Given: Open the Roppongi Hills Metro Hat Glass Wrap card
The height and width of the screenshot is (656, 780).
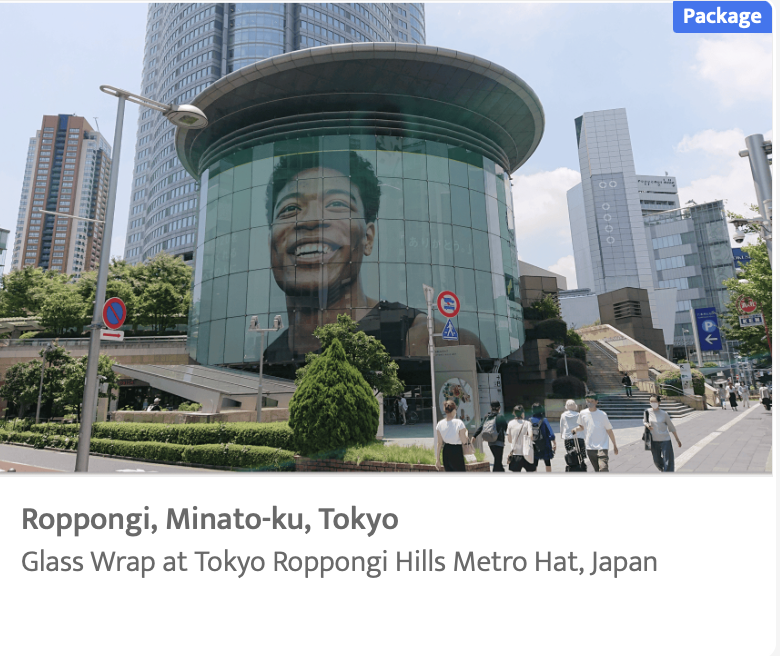Looking at the screenshot, I should [x=339, y=561].
